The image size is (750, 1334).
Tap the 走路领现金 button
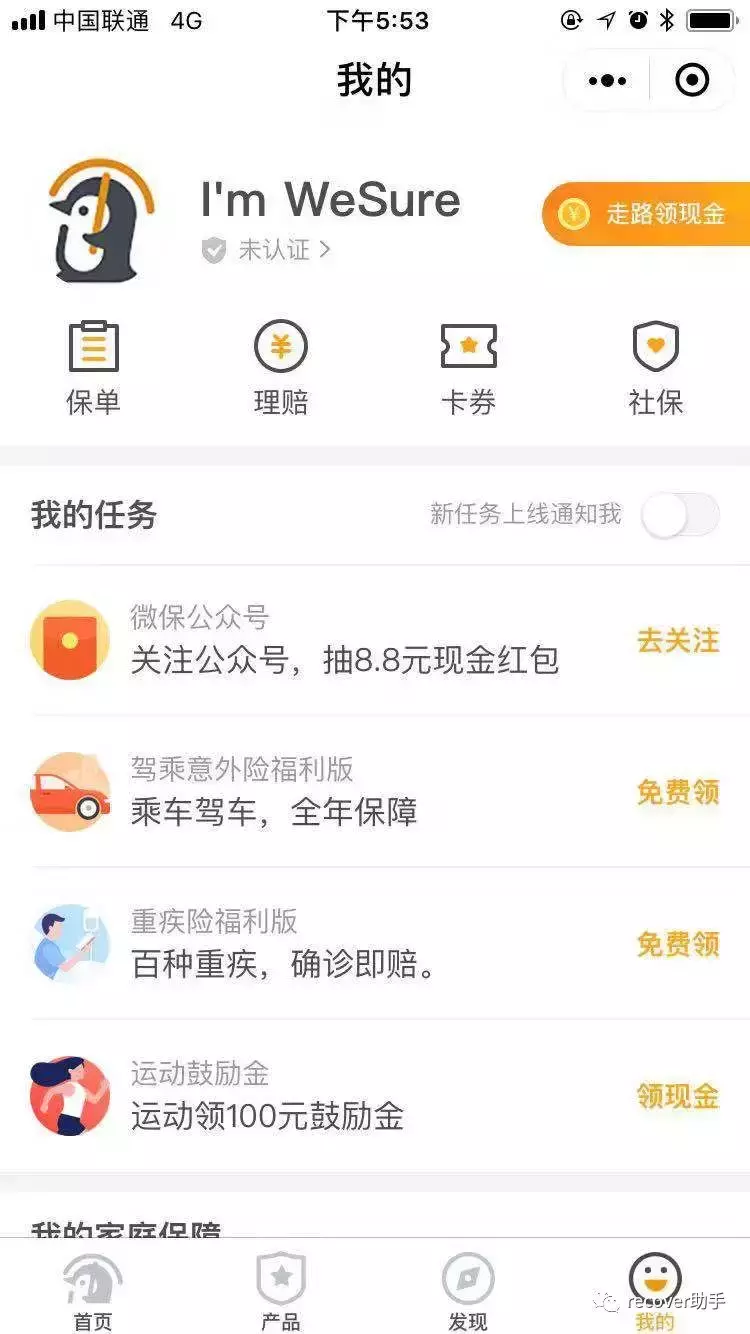point(647,214)
